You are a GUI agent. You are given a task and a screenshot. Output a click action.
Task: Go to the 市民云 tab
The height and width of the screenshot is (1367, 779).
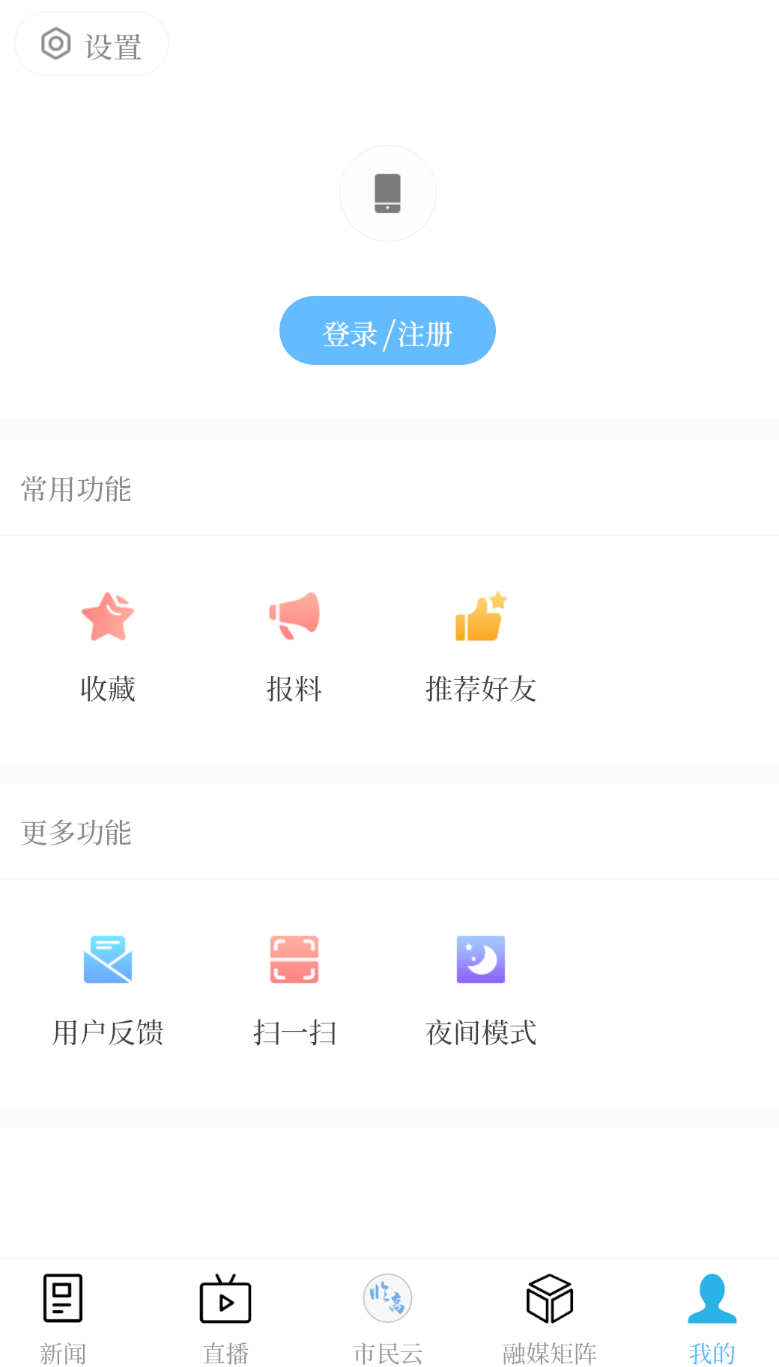click(388, 1319)
